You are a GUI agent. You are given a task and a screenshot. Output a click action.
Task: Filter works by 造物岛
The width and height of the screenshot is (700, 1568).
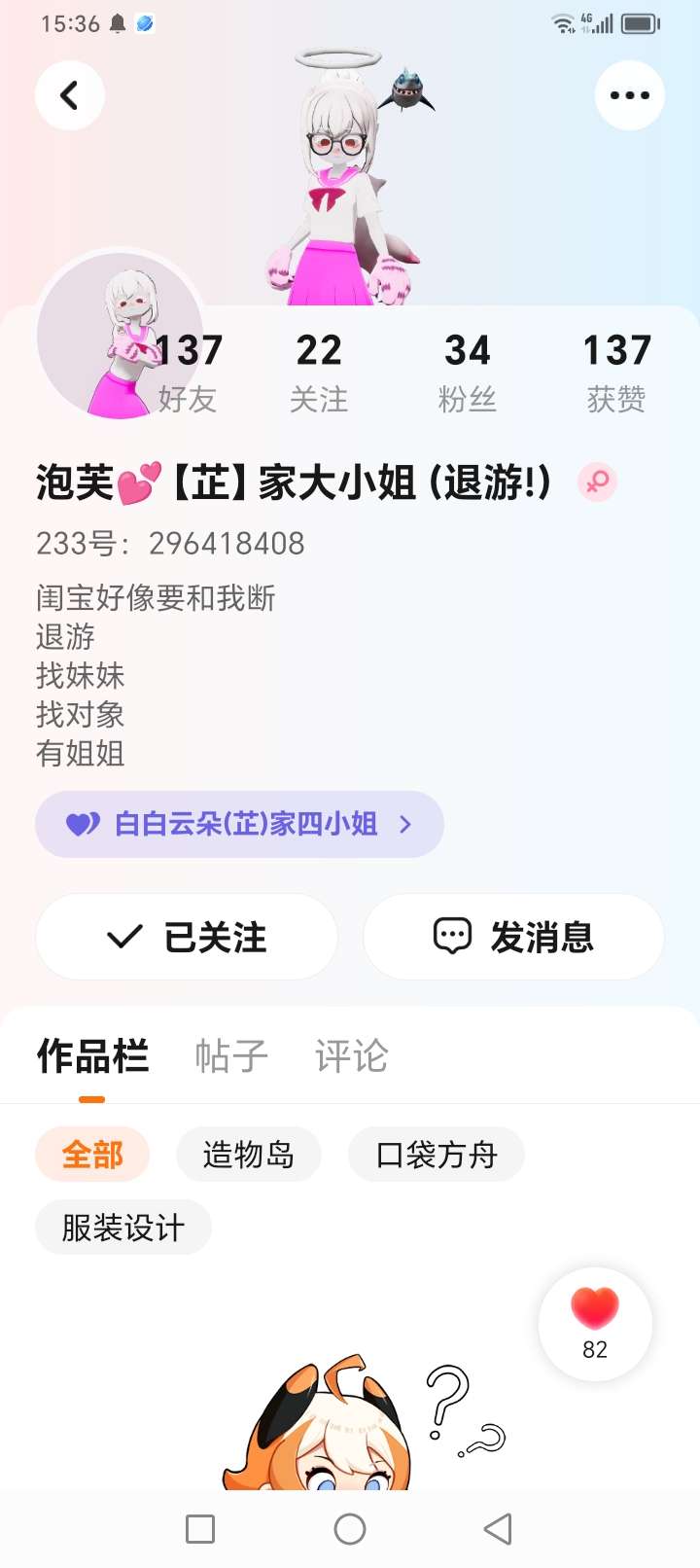coord(248,1155)
